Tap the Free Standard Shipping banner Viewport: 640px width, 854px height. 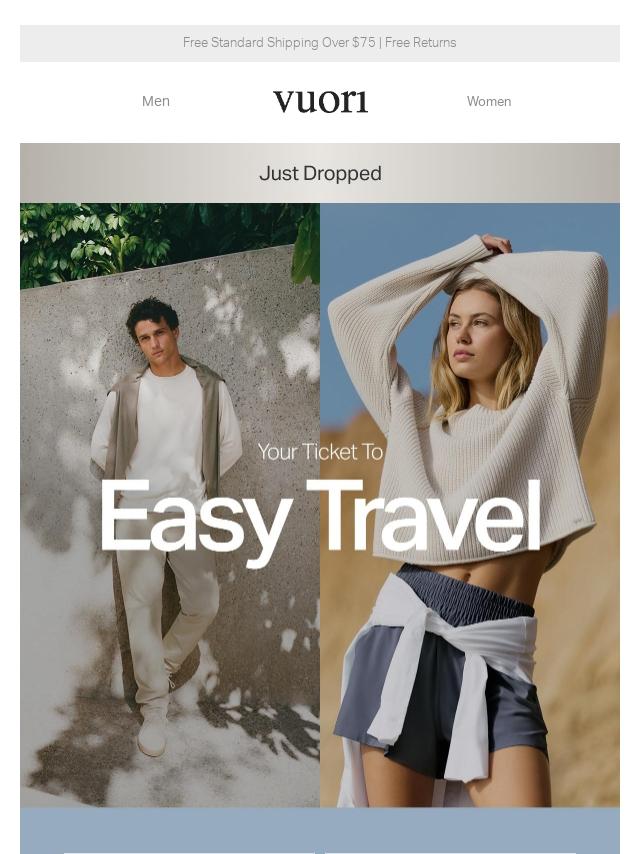pyautogui.click(x=319, y=43)
